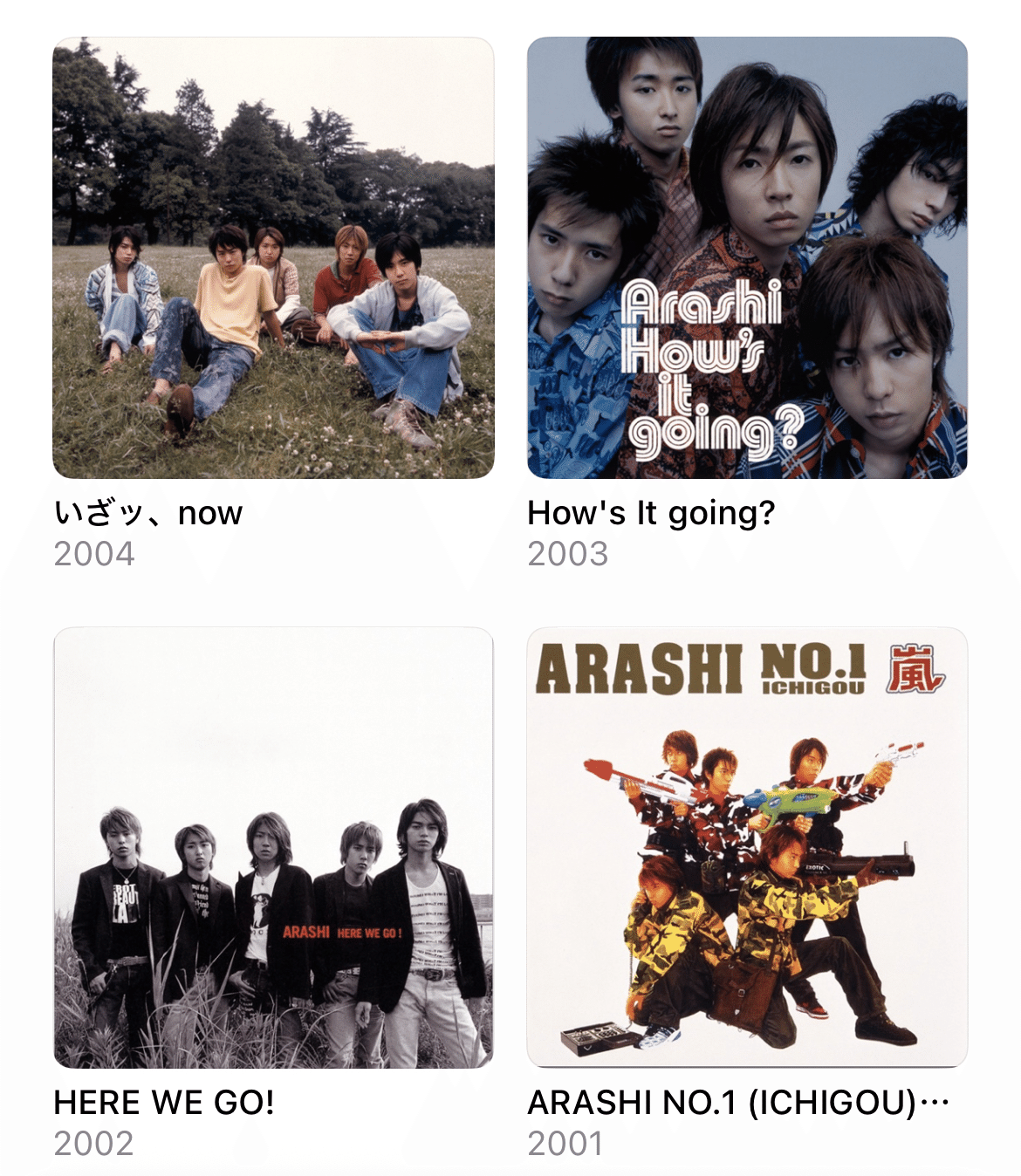Open the How's It going? album

click(747, 258)
